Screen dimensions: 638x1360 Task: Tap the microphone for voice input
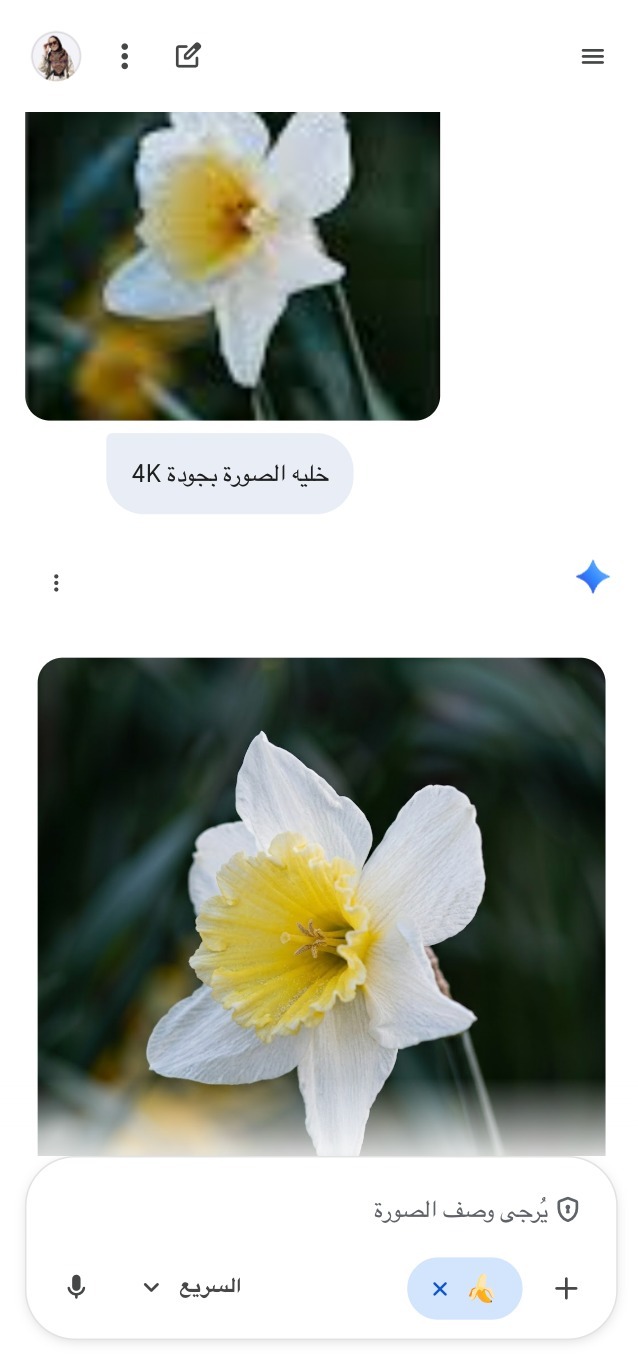pos(76,1287)
